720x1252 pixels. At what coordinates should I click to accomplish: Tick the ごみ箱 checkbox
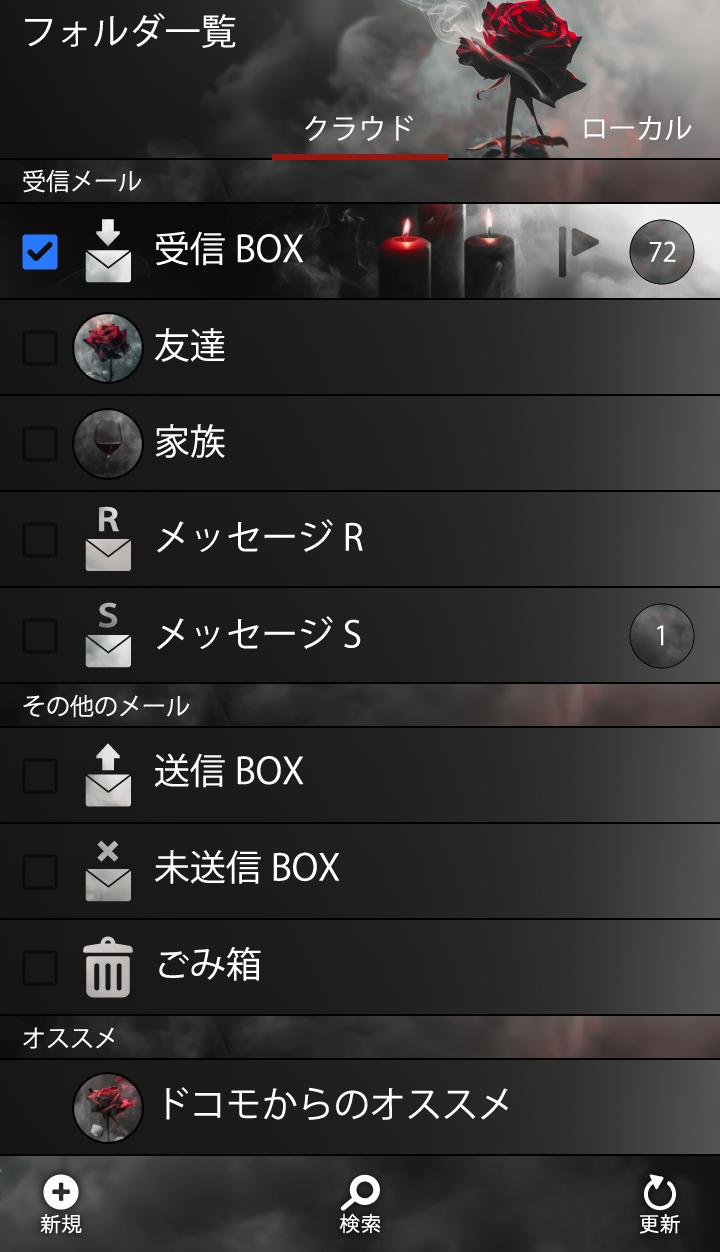(x=40, y=968)
